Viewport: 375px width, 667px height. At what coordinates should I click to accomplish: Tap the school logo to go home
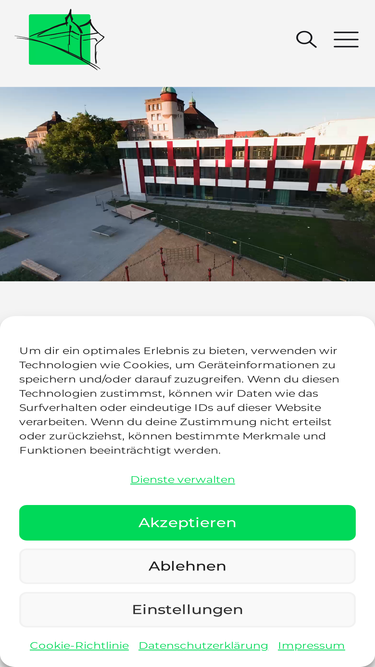point(60,39)
